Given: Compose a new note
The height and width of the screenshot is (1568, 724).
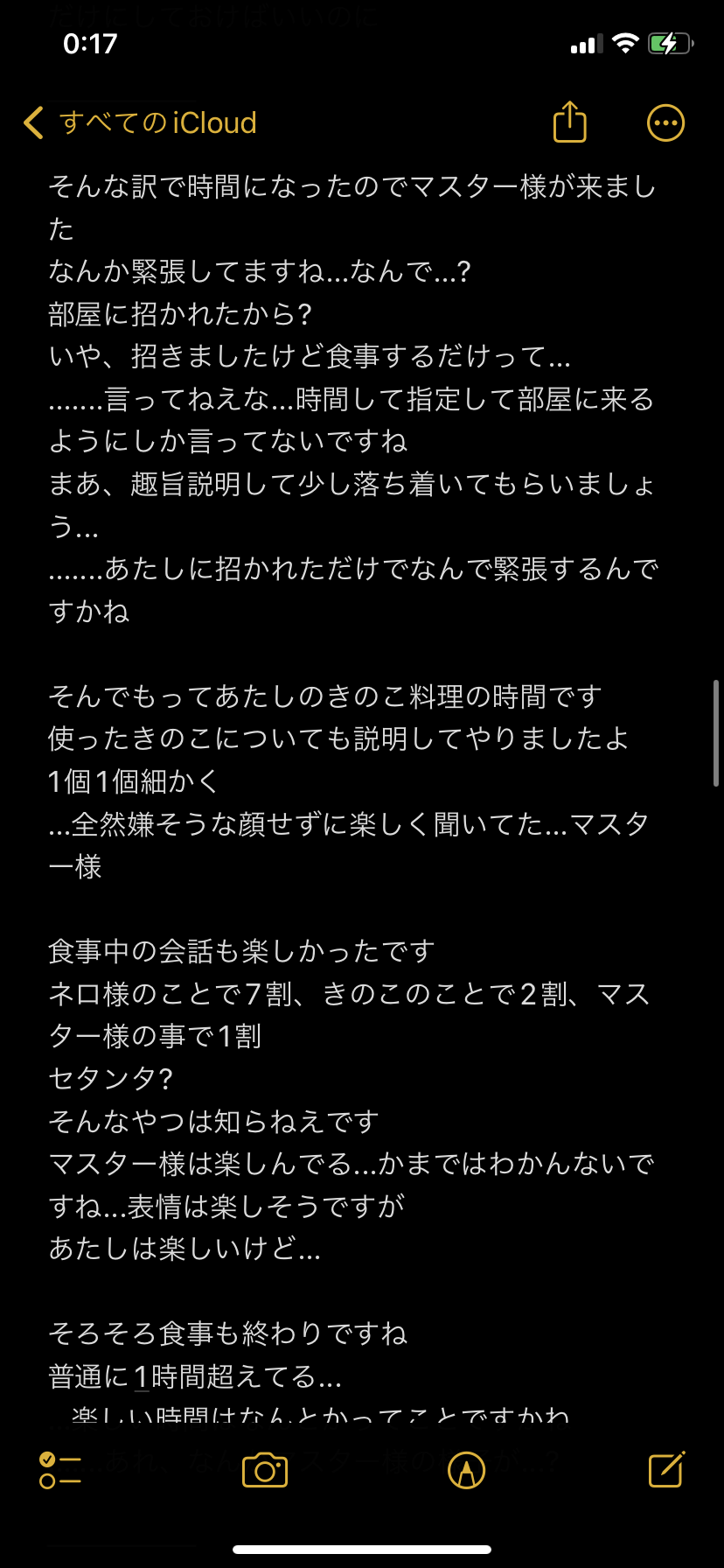Looking at the screenshot, I should pyautogui.click(x=666, y=1470).
